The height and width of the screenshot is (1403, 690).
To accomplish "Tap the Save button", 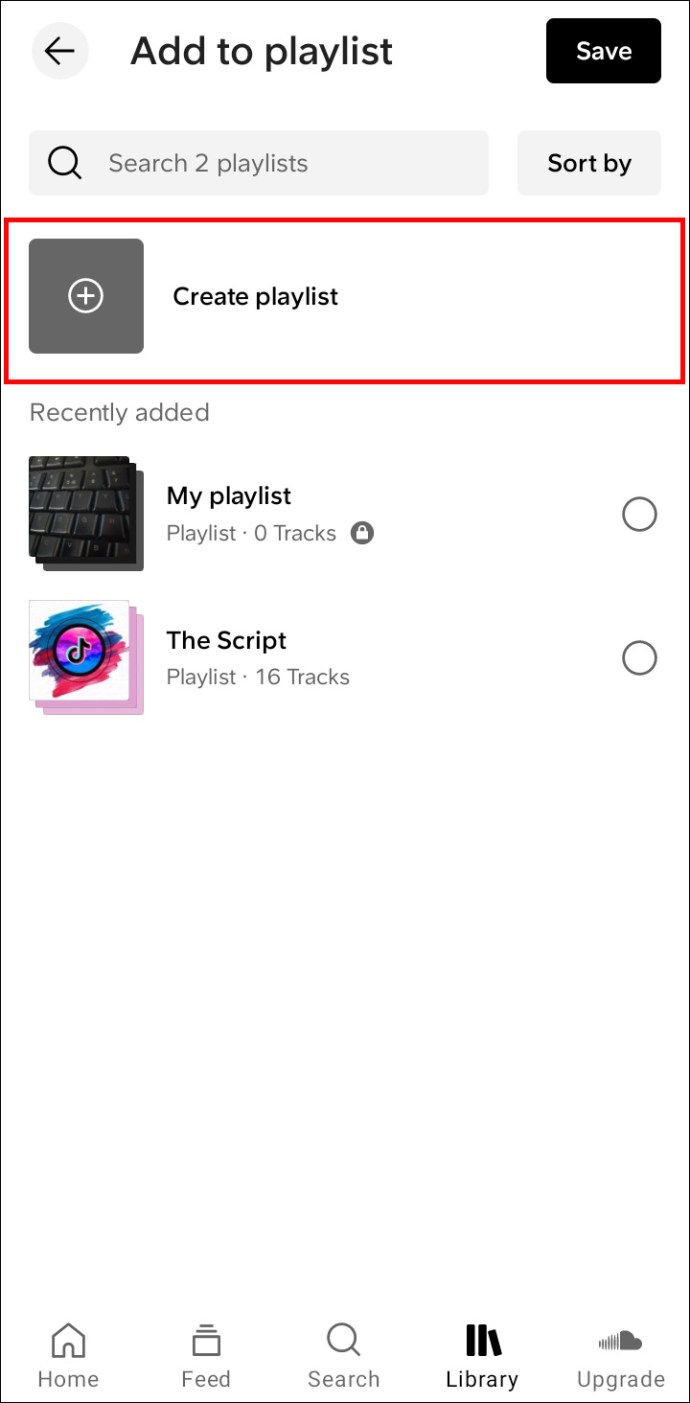I will 603,51.
